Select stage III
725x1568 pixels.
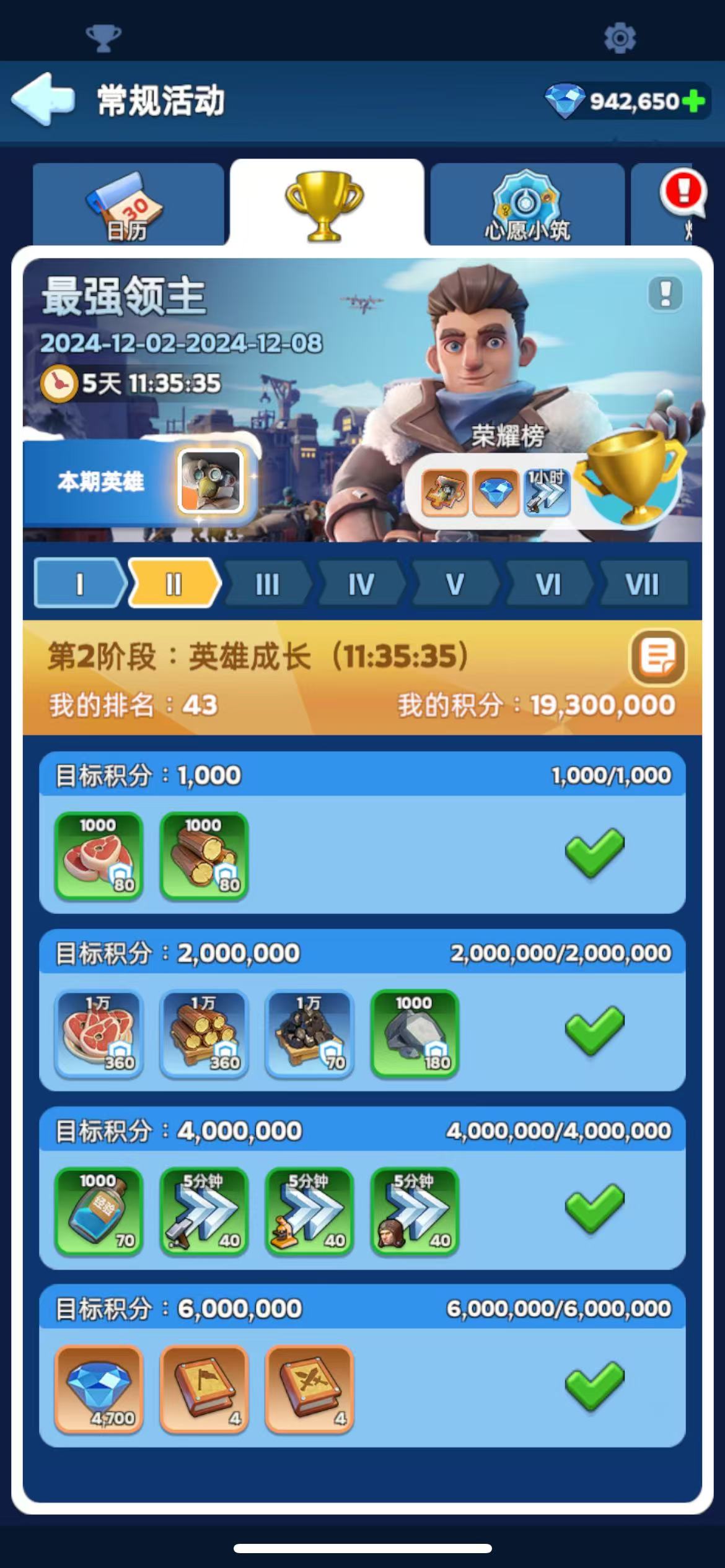[x=267, y=583]
